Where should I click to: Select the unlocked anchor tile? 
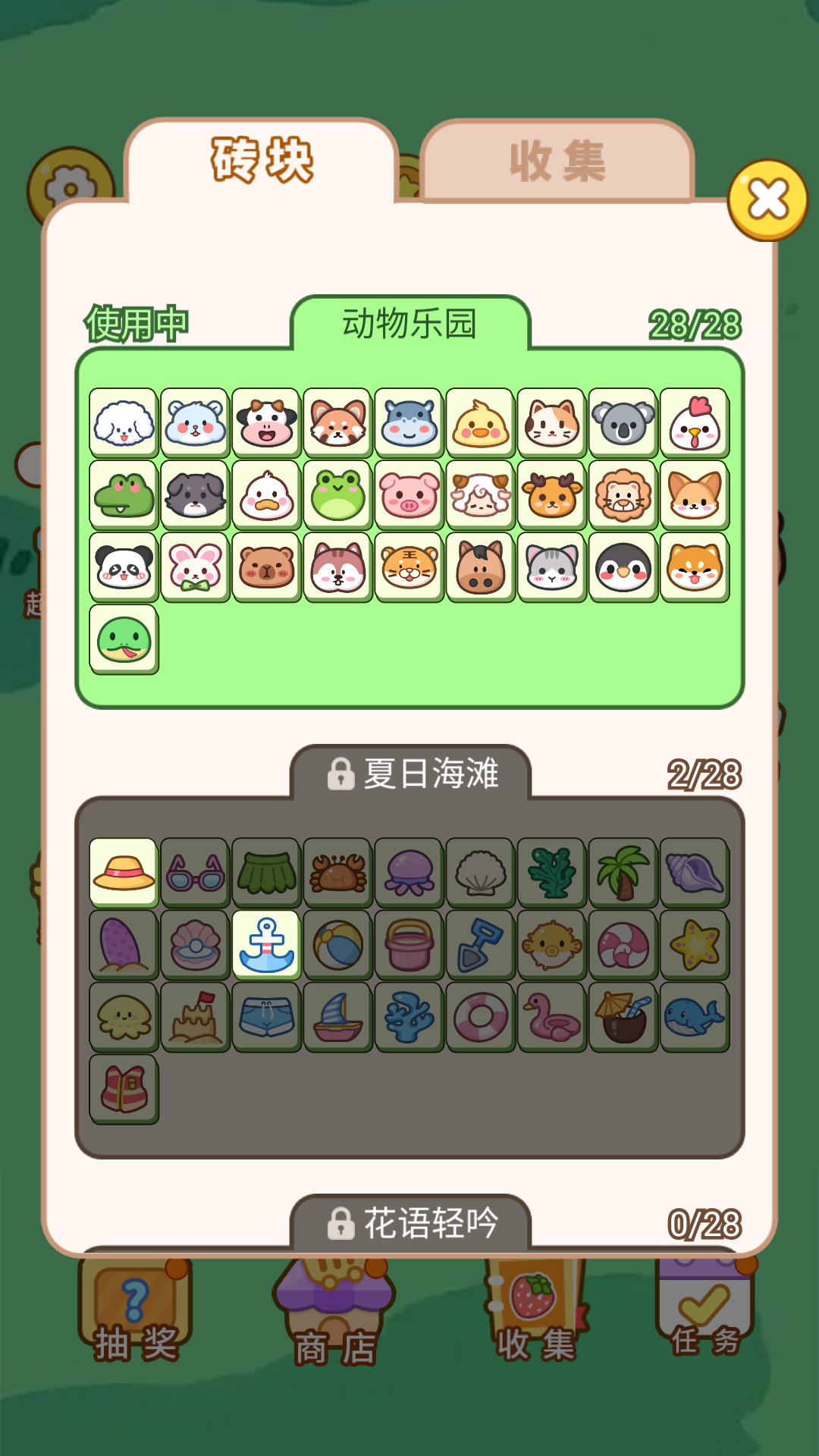[x=266, y=944]
